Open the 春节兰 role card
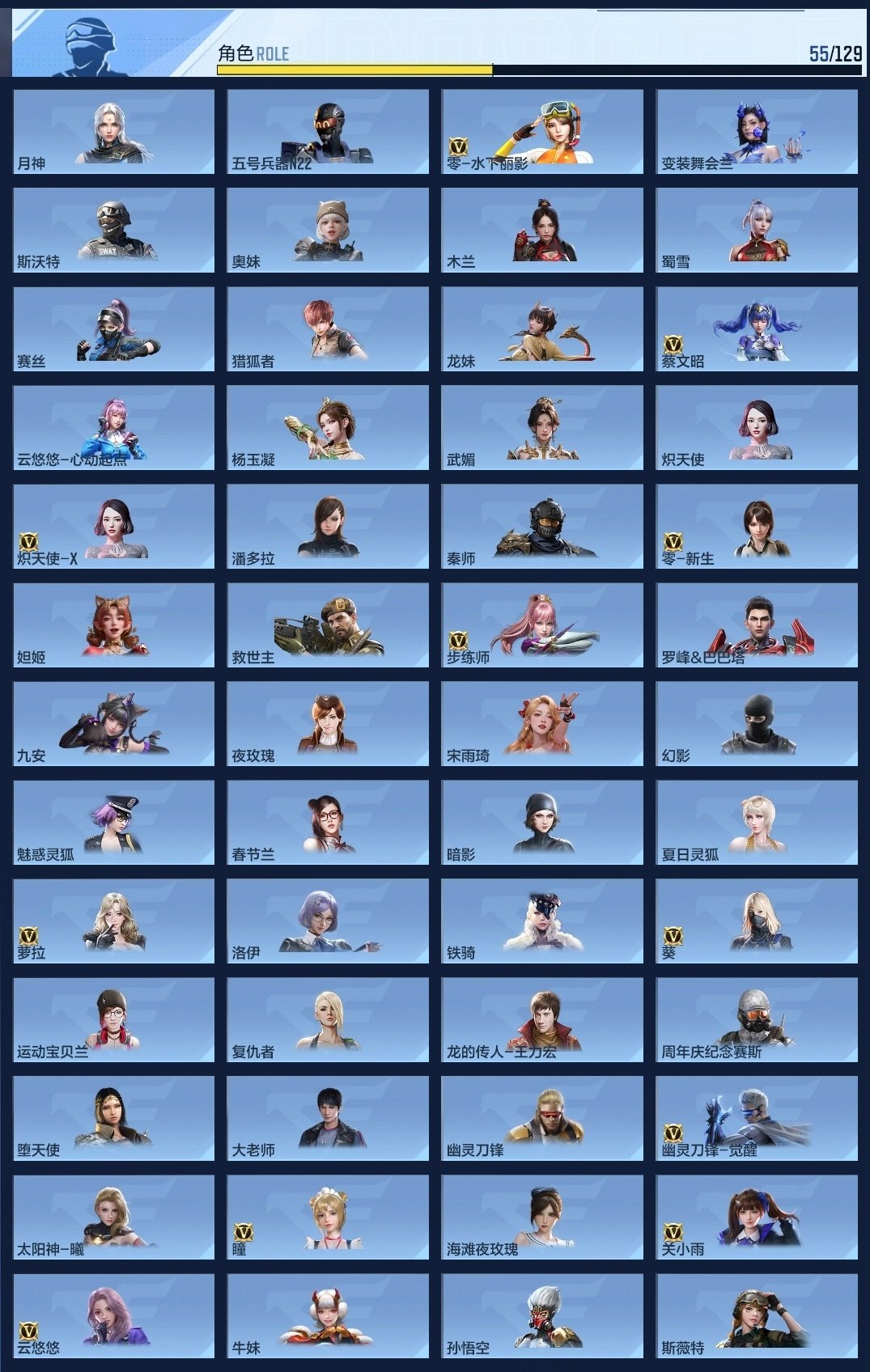This screenshot has width=870, height=1372. coord(328,822)
